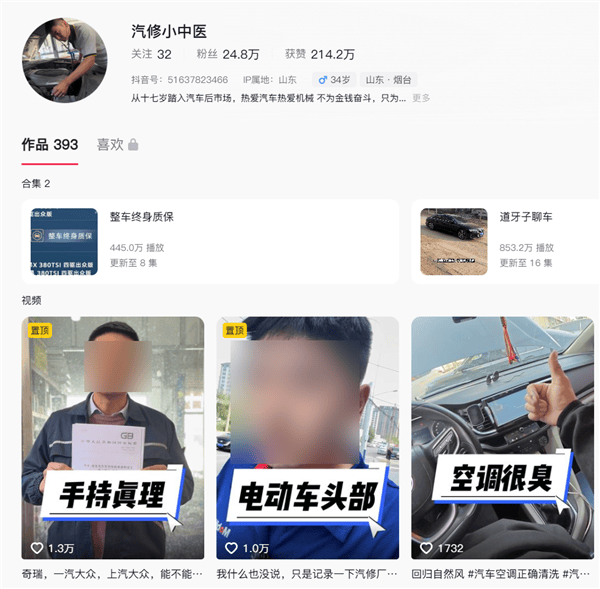Open the 道牙子聊车 collection
Screen dimensions: 600x589
pyautogui.click(x=505, y=241)
